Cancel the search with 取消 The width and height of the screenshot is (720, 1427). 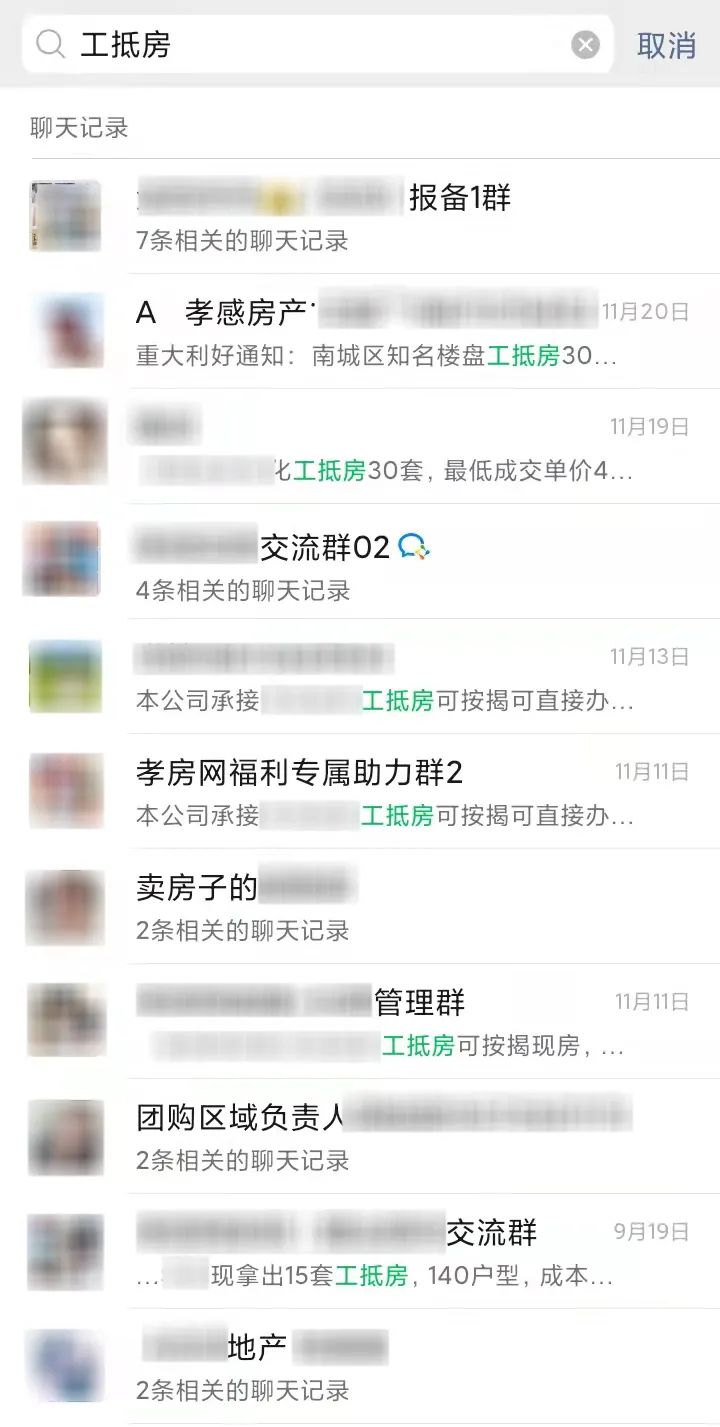click(666, 45)
